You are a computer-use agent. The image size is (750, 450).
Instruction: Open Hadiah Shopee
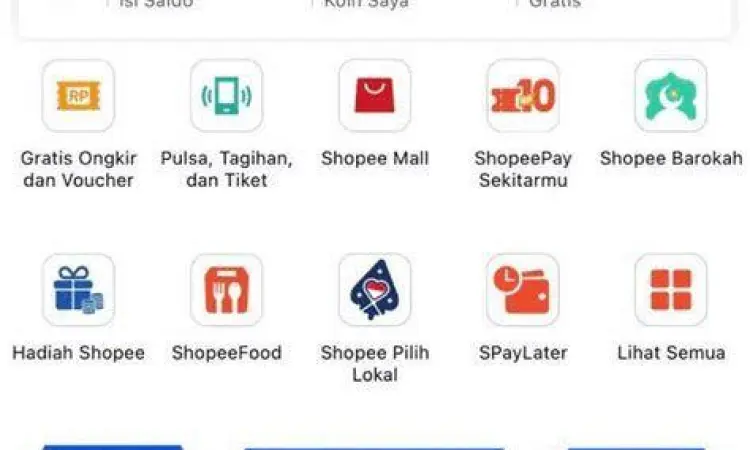78,290
